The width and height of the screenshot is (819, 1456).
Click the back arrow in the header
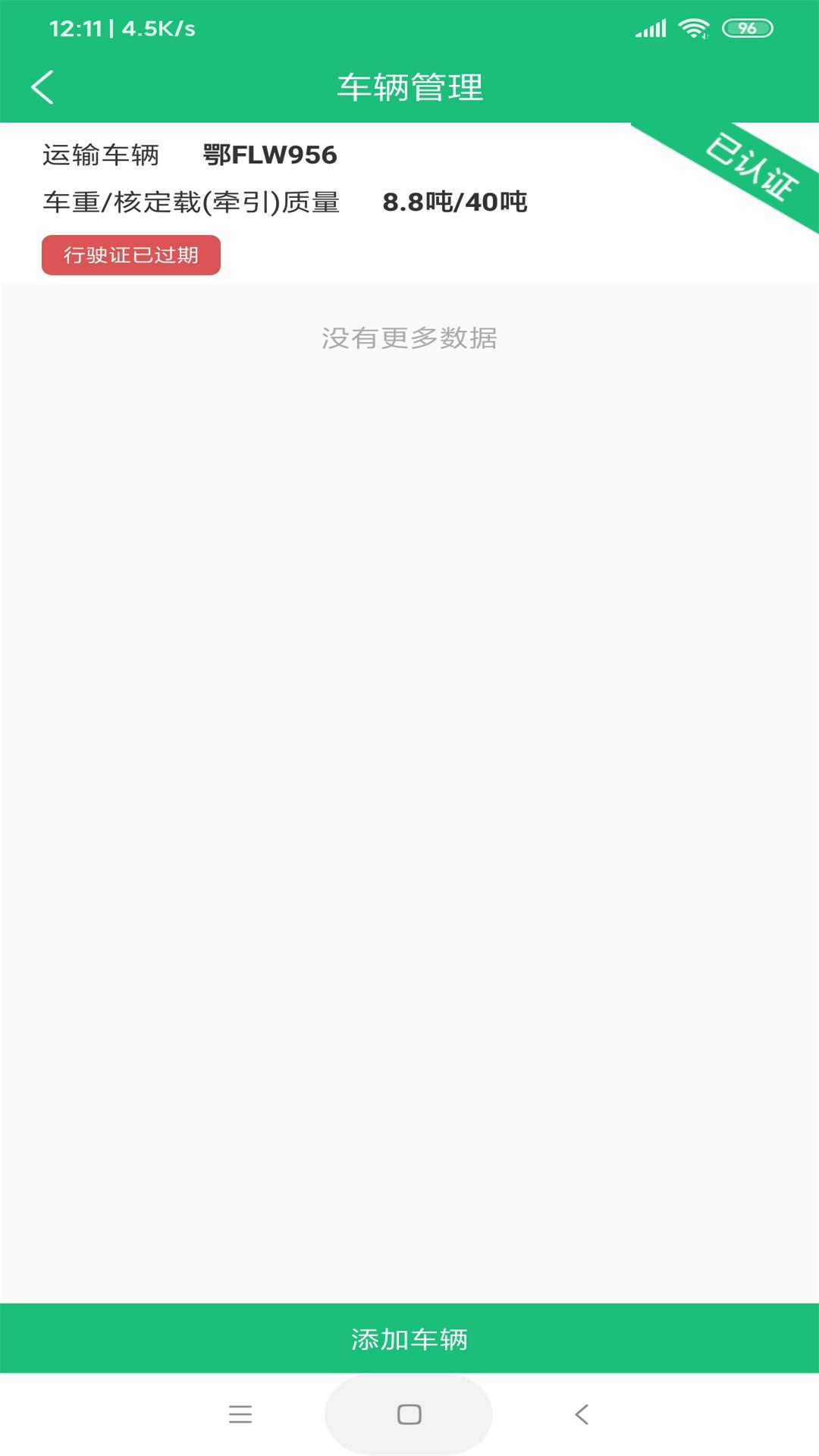(43, 86)
